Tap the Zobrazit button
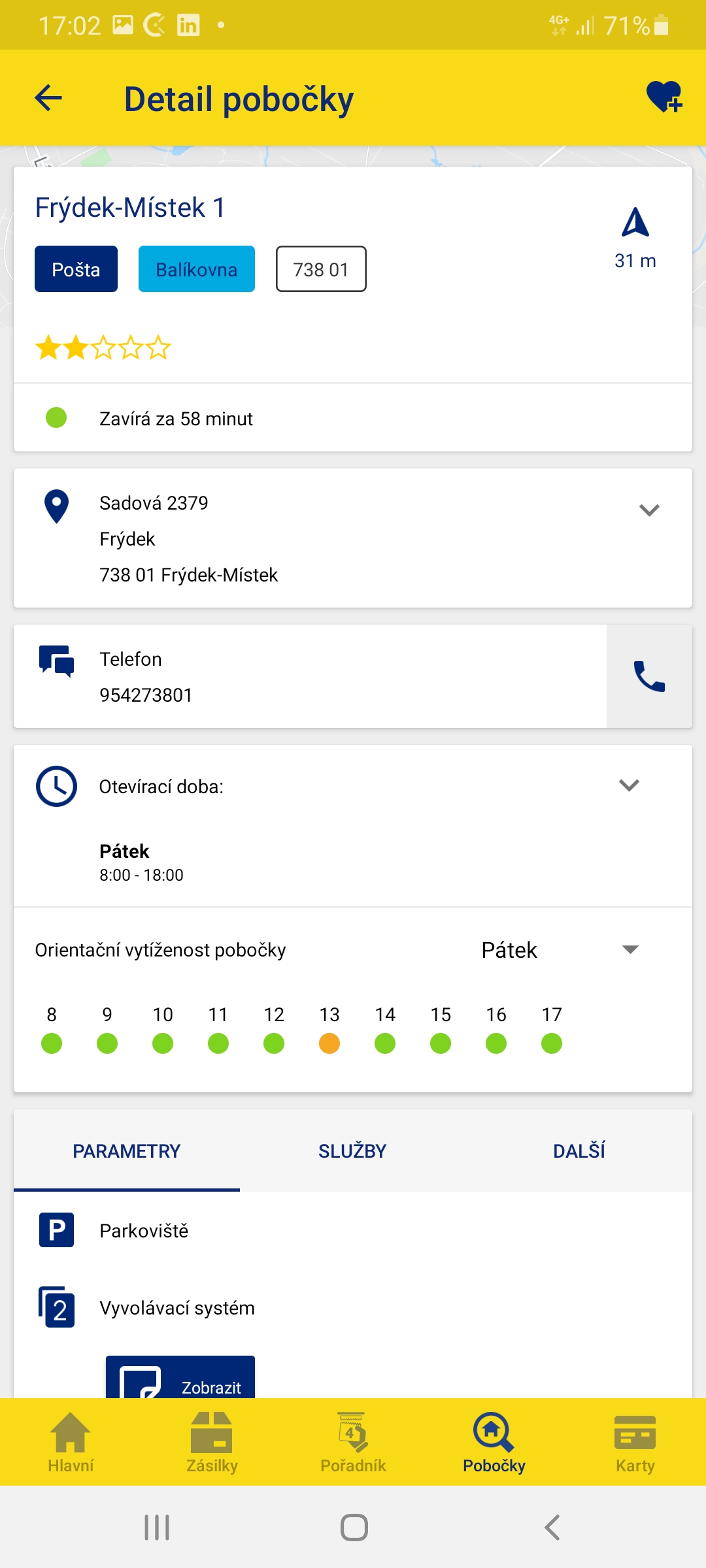This screenshot has width=706, height=1568. click(180, 1377)
